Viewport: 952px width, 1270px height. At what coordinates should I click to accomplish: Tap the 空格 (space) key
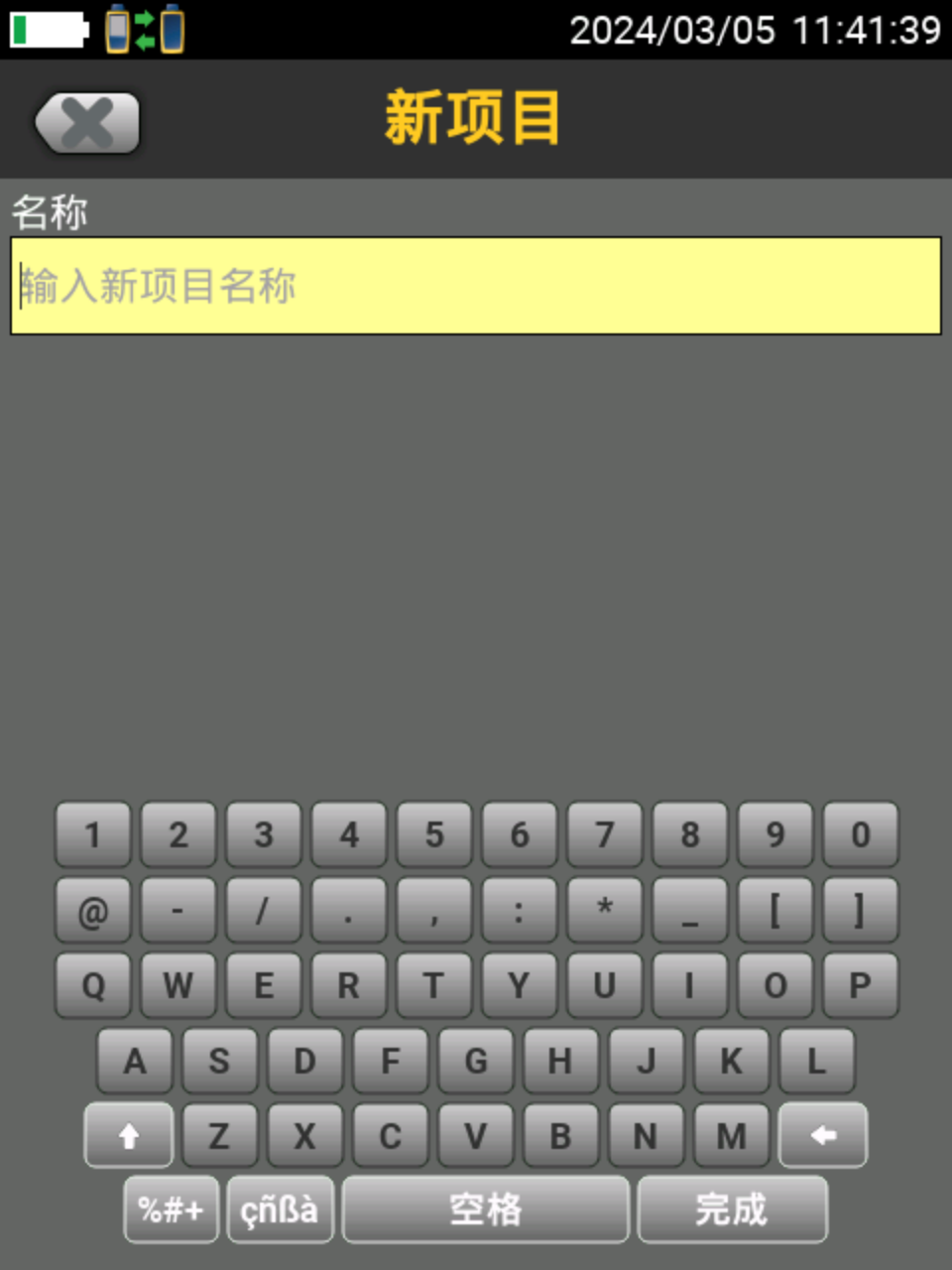(486, 1209)
